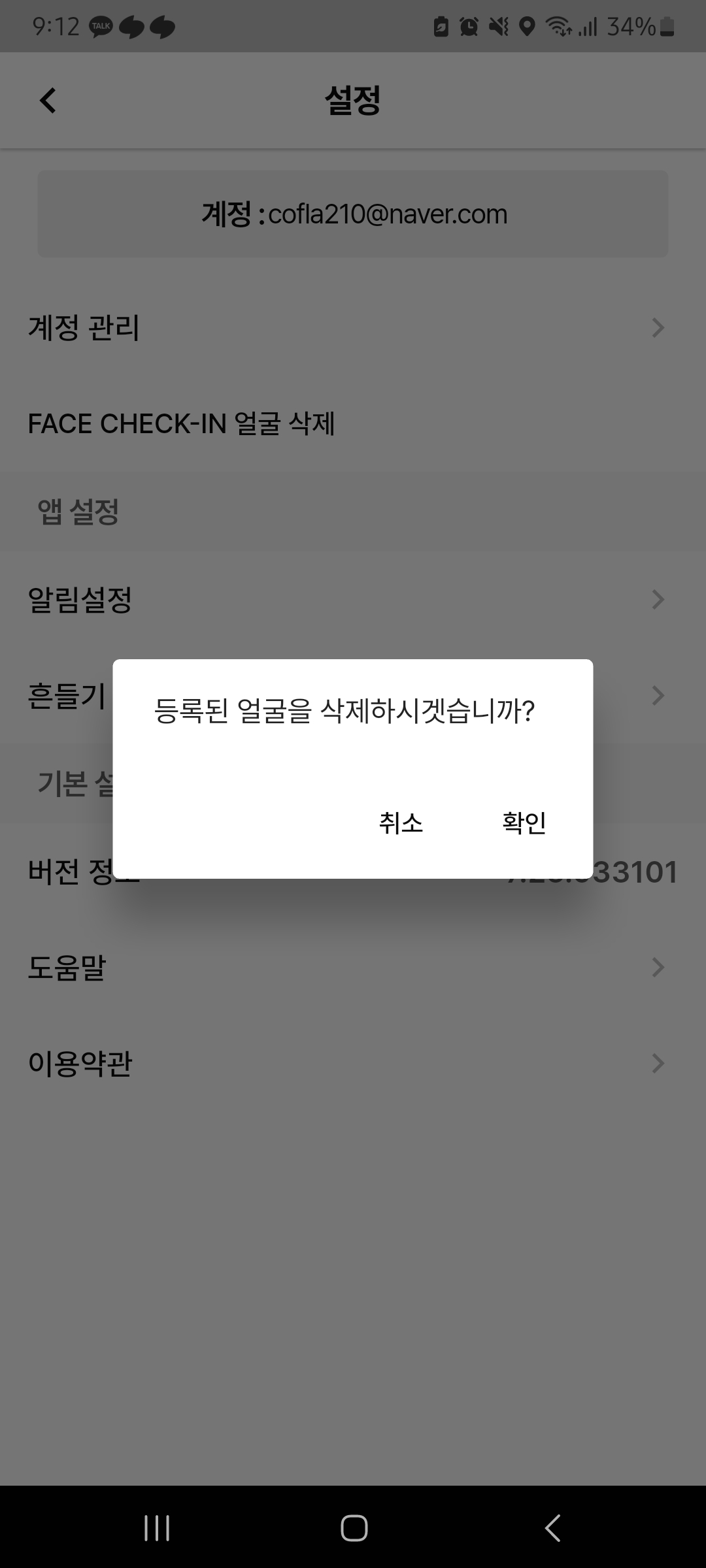Go to the home screen
706x1568 pixels.
[x=354, y=1527]
